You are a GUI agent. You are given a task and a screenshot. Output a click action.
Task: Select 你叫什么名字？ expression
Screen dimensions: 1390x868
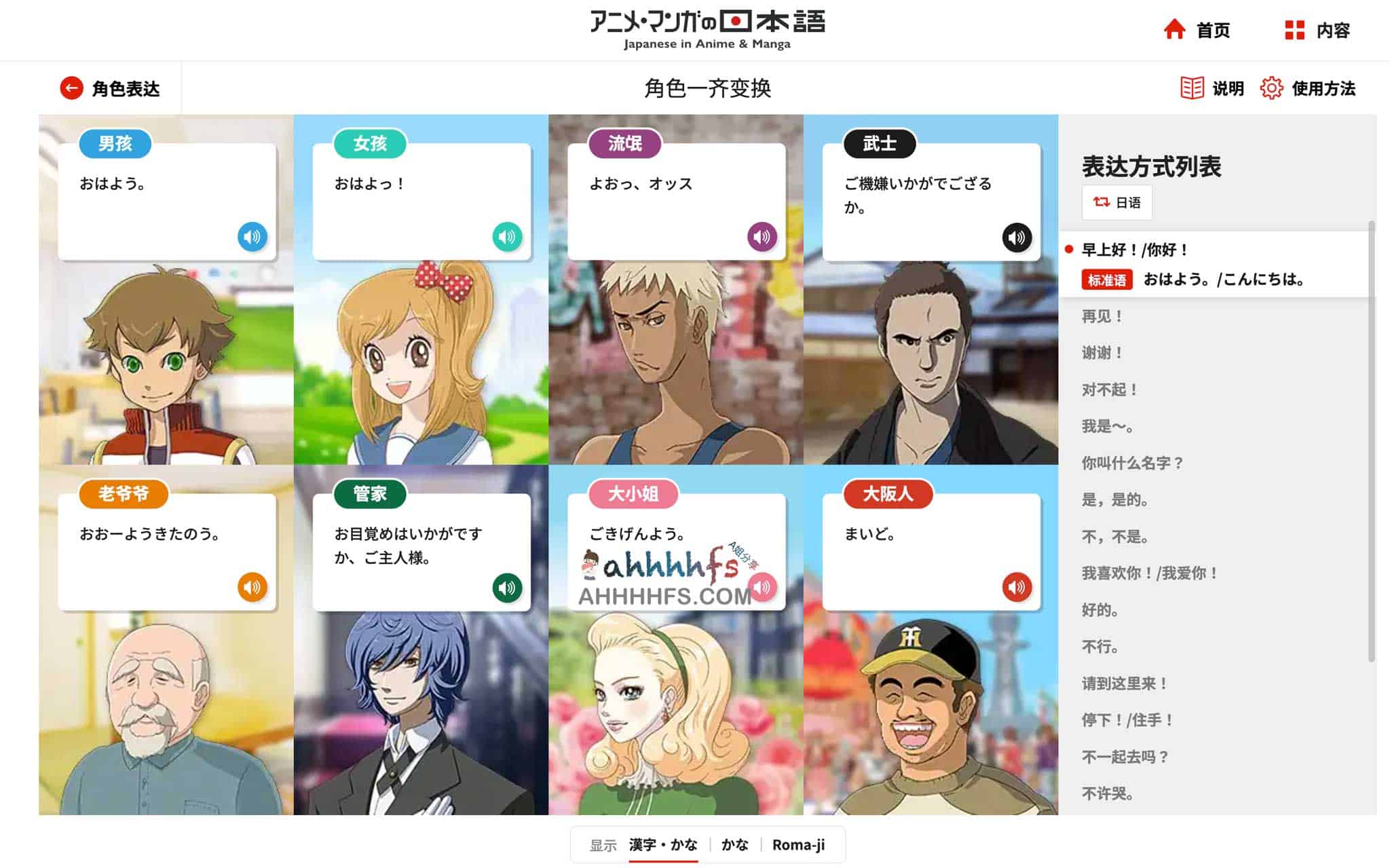pyautogui.click(x=1132, y=464)
